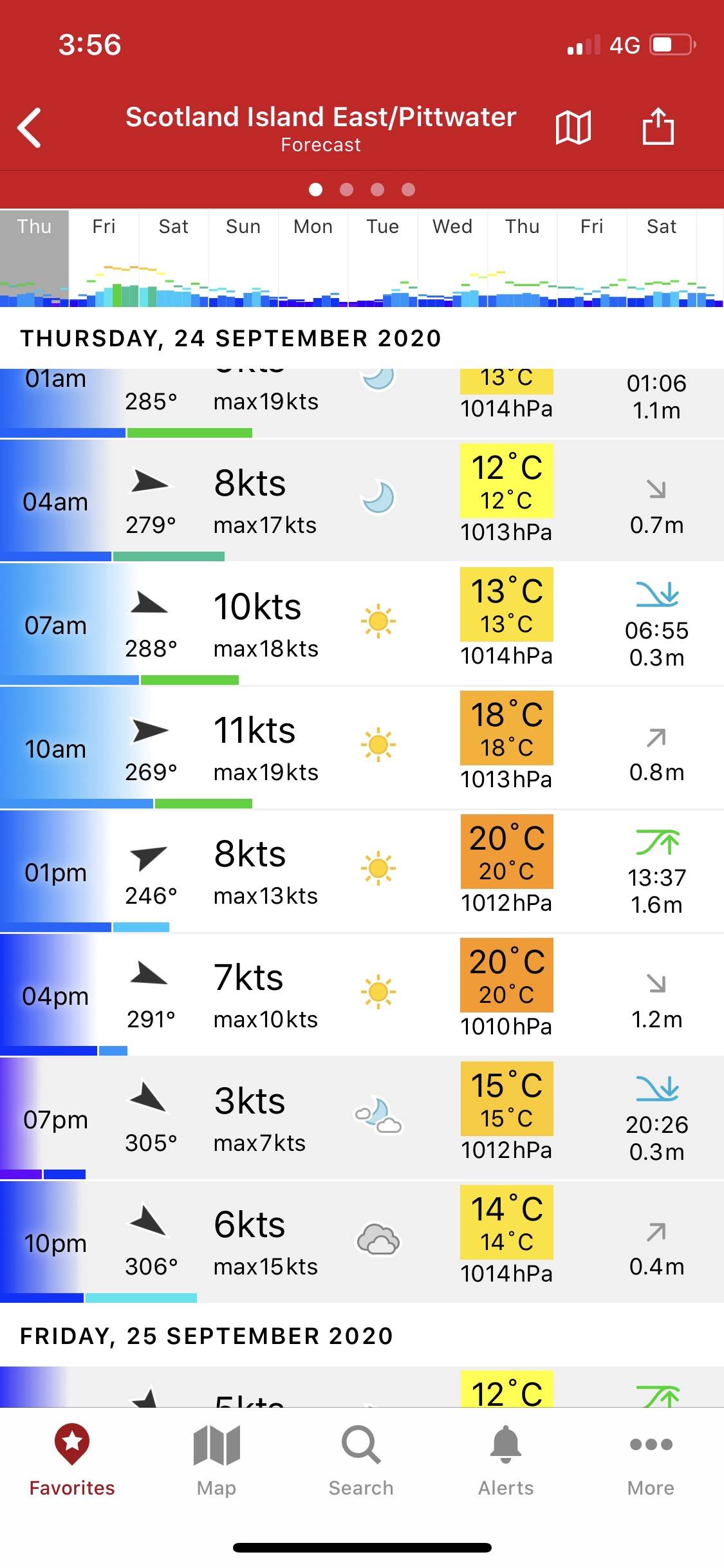Jump to Wed forecast
724x1568 pixels.
tap(452, 227)
